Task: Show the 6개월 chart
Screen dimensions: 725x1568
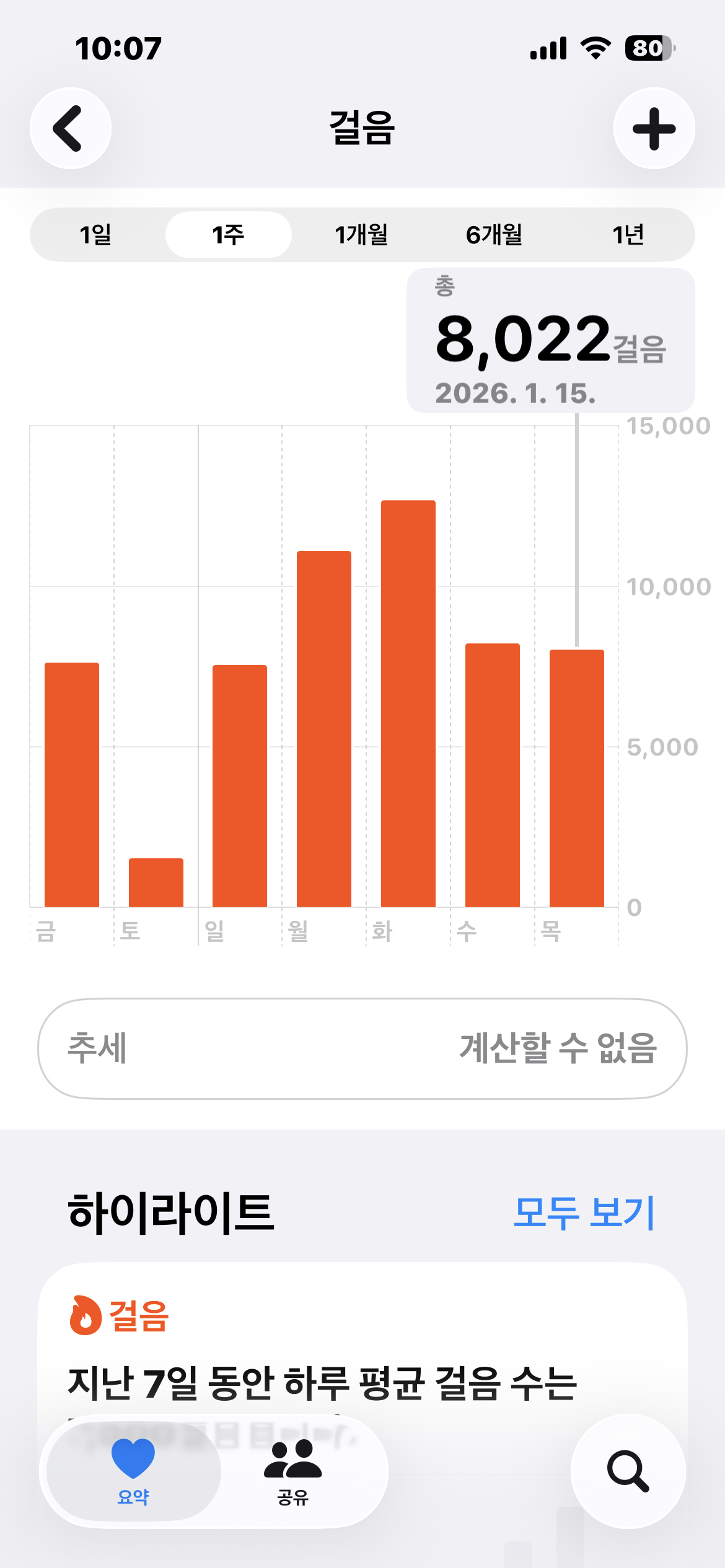Action: pos(494,235)
